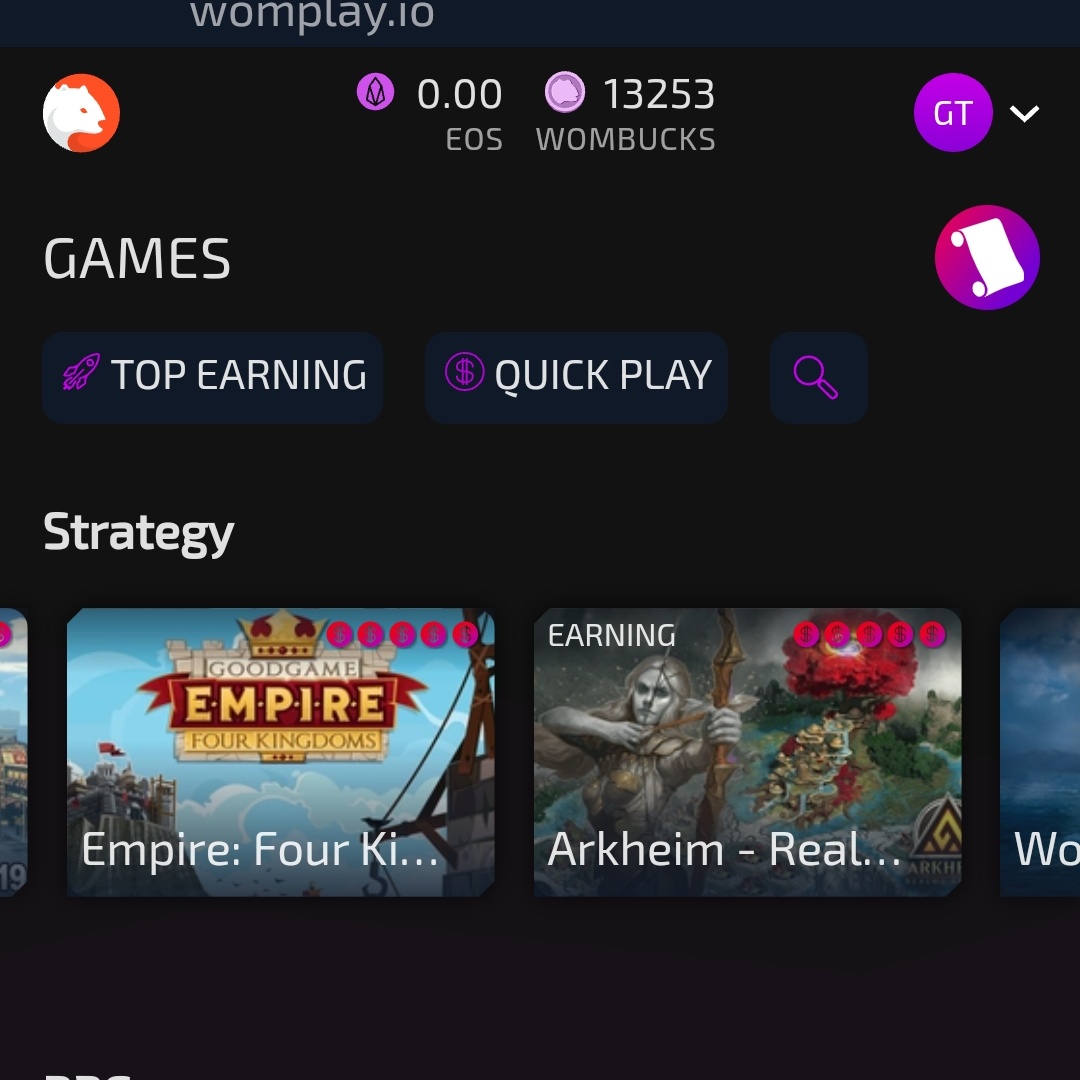Viewport: 1080px width, 1080px height.
Task: Tap the Womplay wombat home logo
Action: pos(82,113)
